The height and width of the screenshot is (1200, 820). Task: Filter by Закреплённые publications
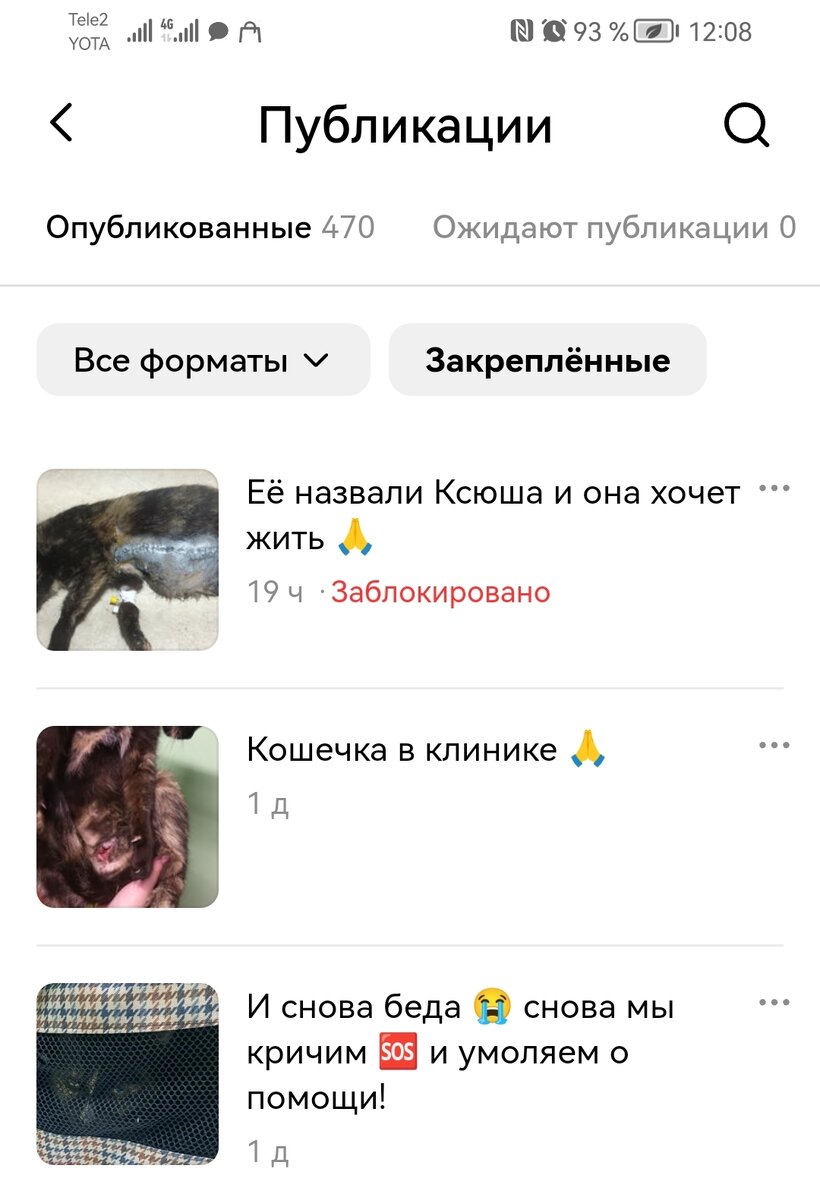coord(547,360)
